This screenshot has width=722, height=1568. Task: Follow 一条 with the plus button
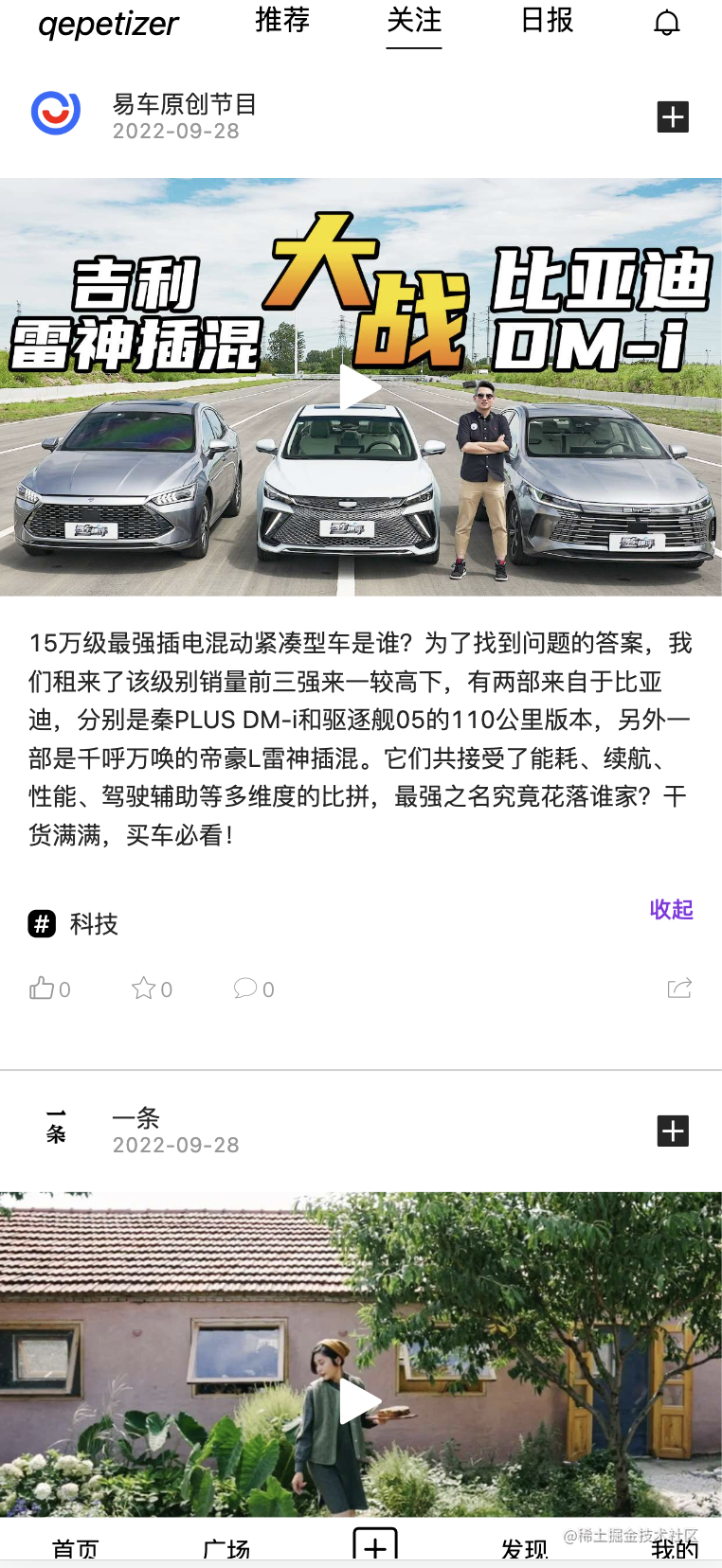pyautogui.click(x=673, y=1131)
